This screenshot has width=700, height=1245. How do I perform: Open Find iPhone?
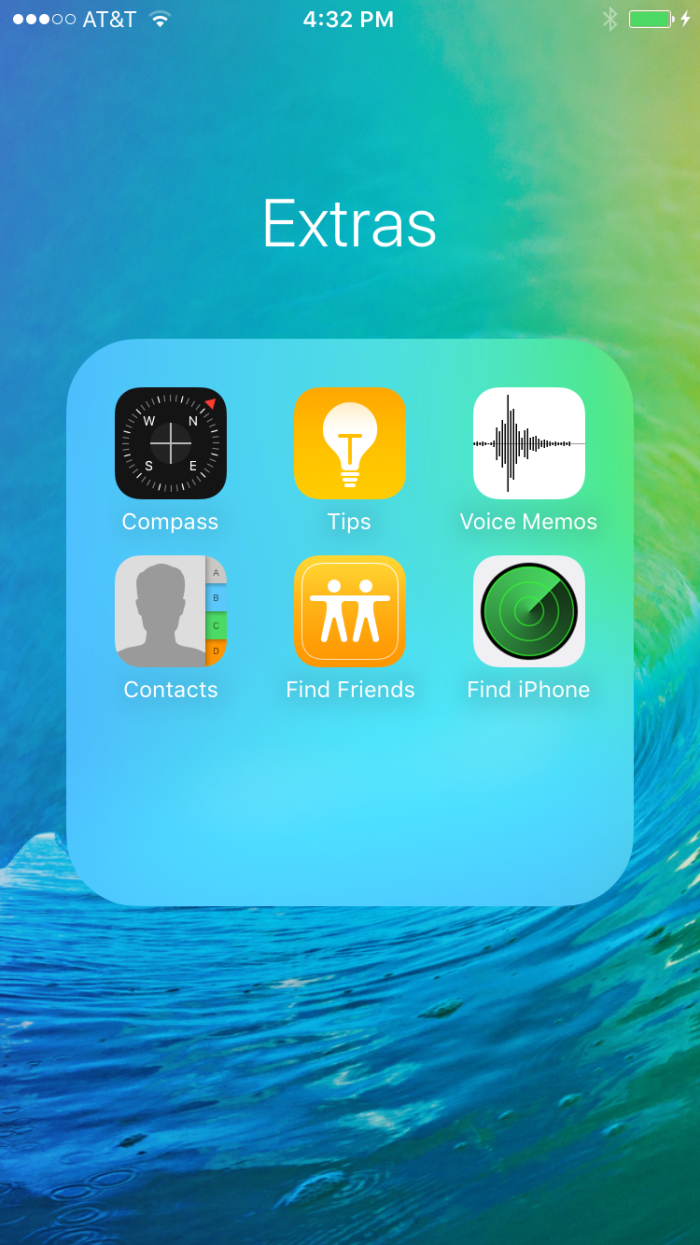click(x=529, y=611)
